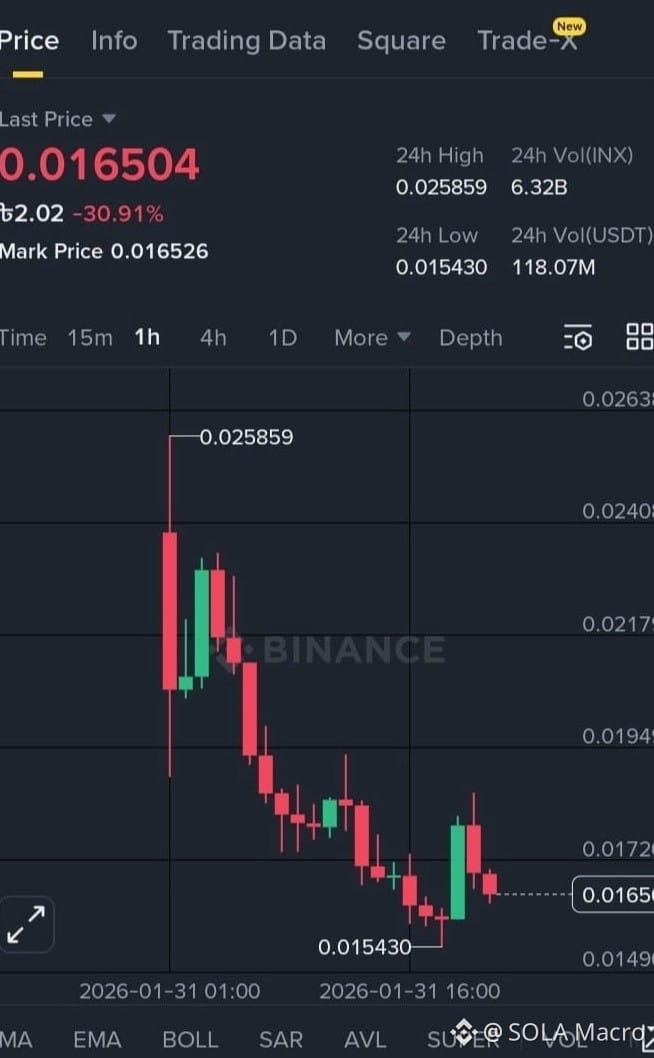
Task: Go to the Square tab
Action: [x=401, y=41]
